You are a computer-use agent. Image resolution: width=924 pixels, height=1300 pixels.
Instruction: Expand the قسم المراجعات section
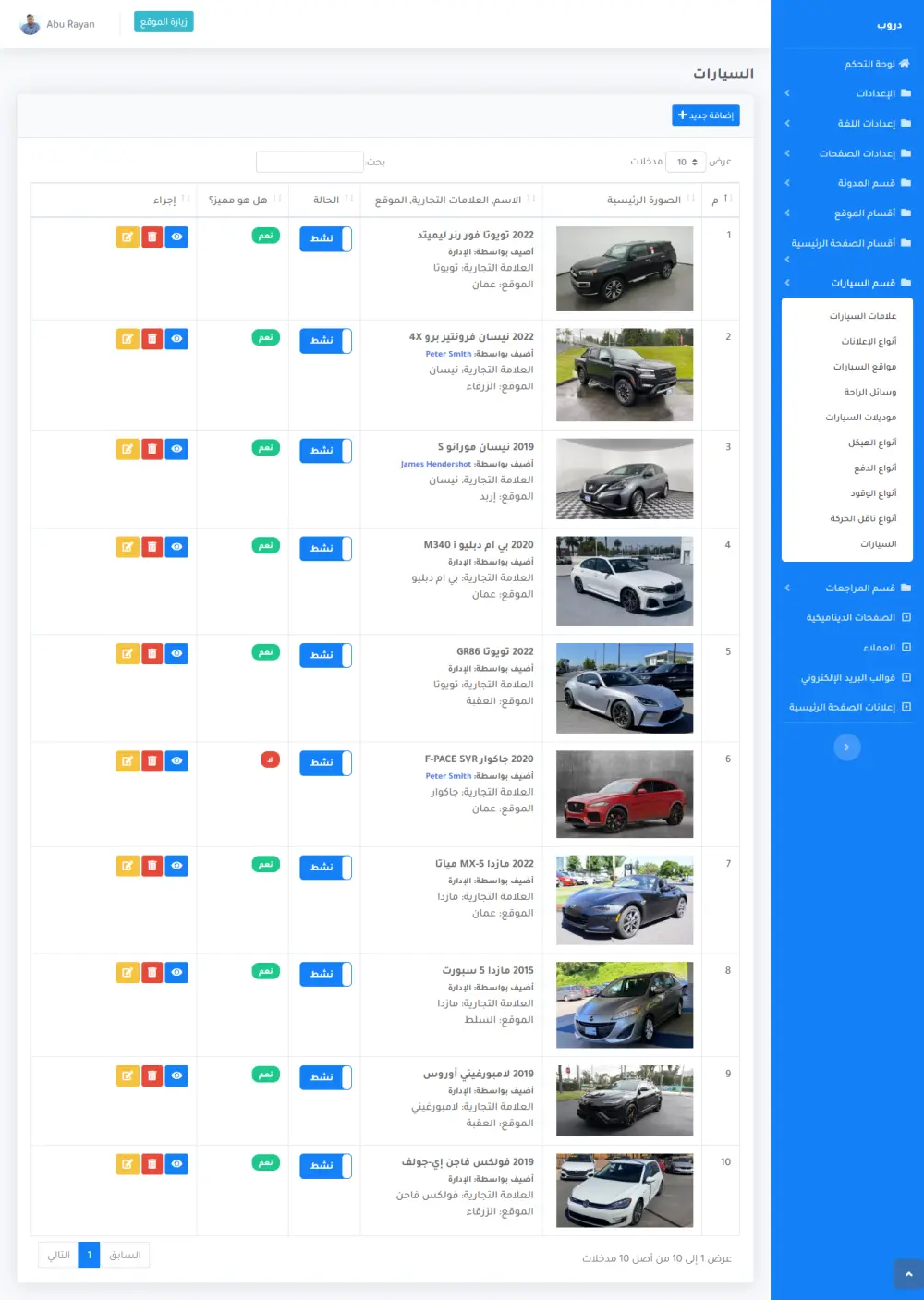pyautogui.click(x=857, y=588)
